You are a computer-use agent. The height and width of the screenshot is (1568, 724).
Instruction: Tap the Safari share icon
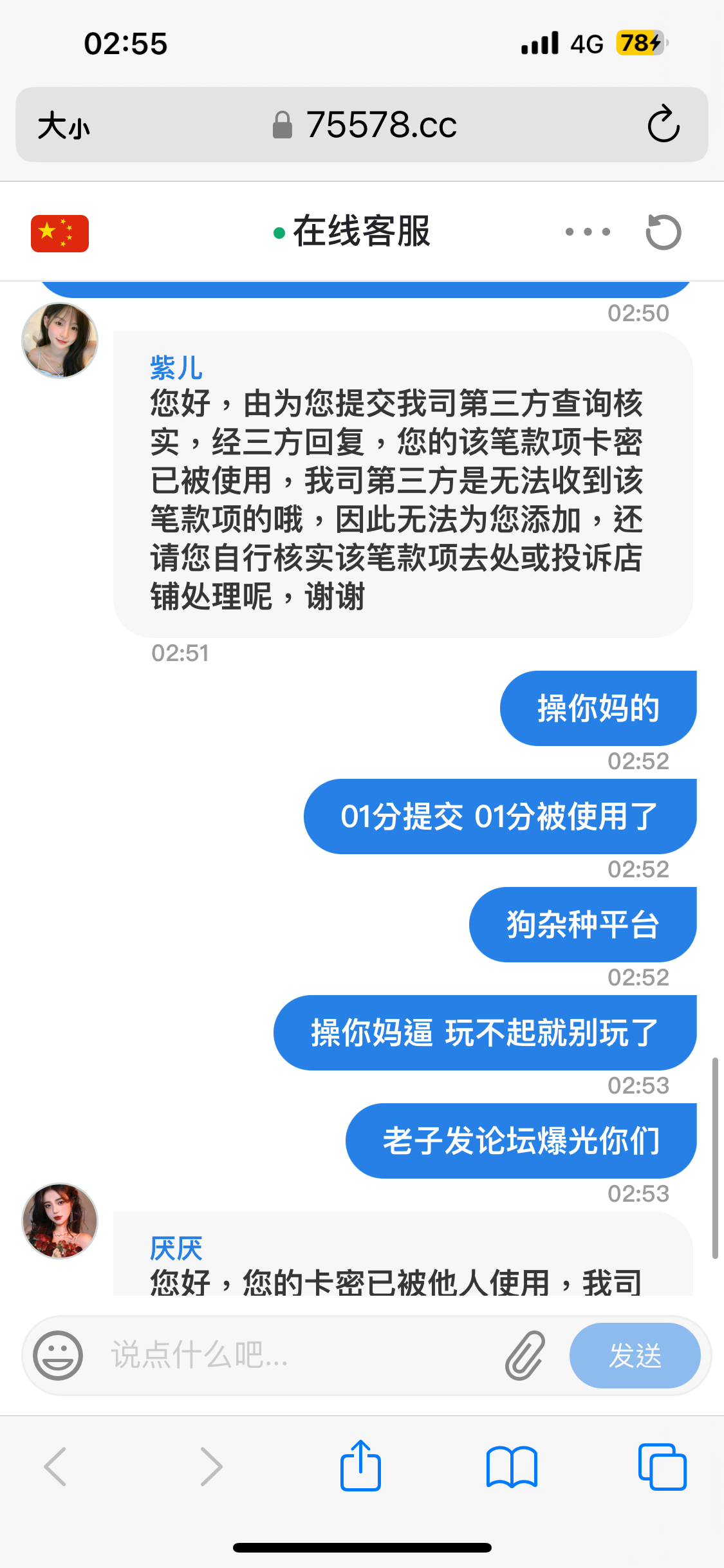[362, 1466]
